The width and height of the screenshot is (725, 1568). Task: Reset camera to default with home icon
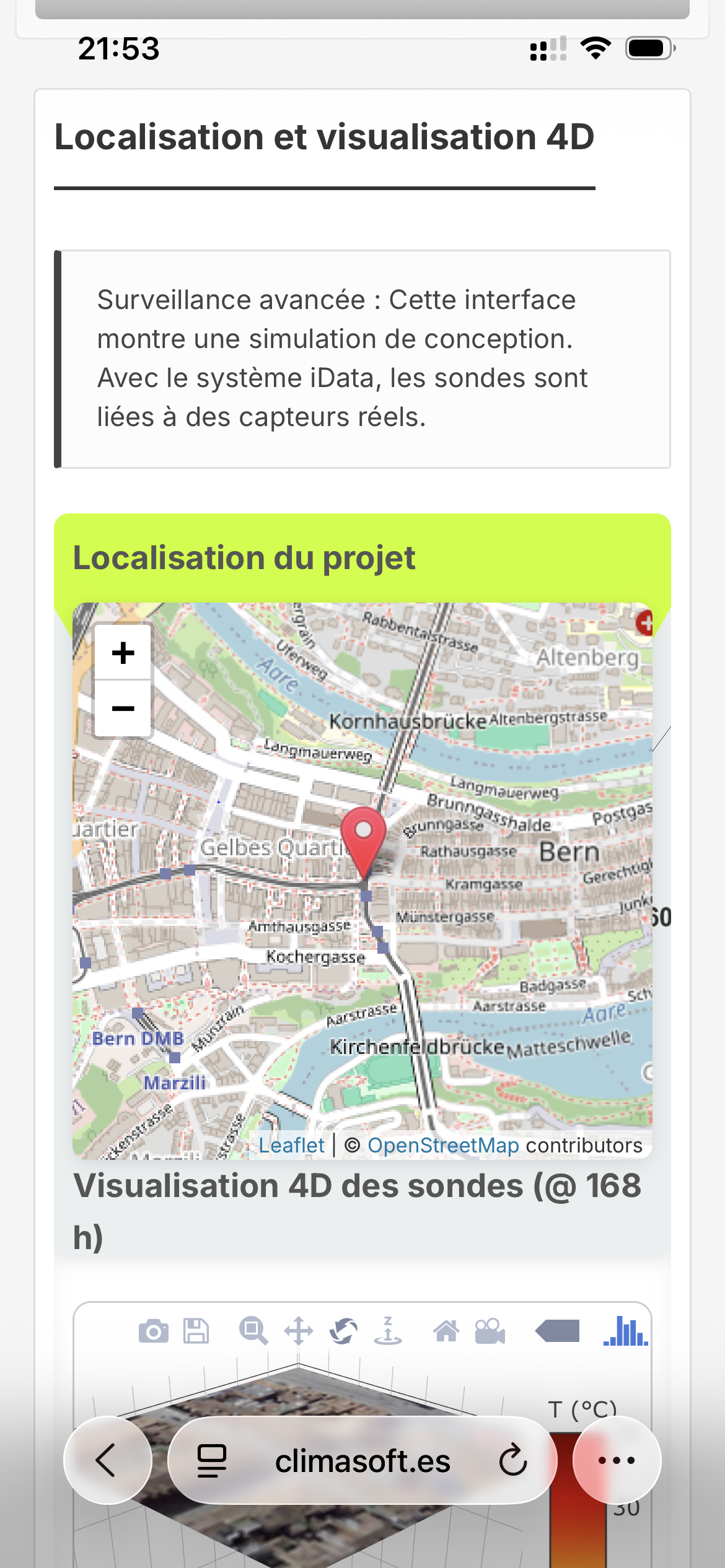(446, 1331)
